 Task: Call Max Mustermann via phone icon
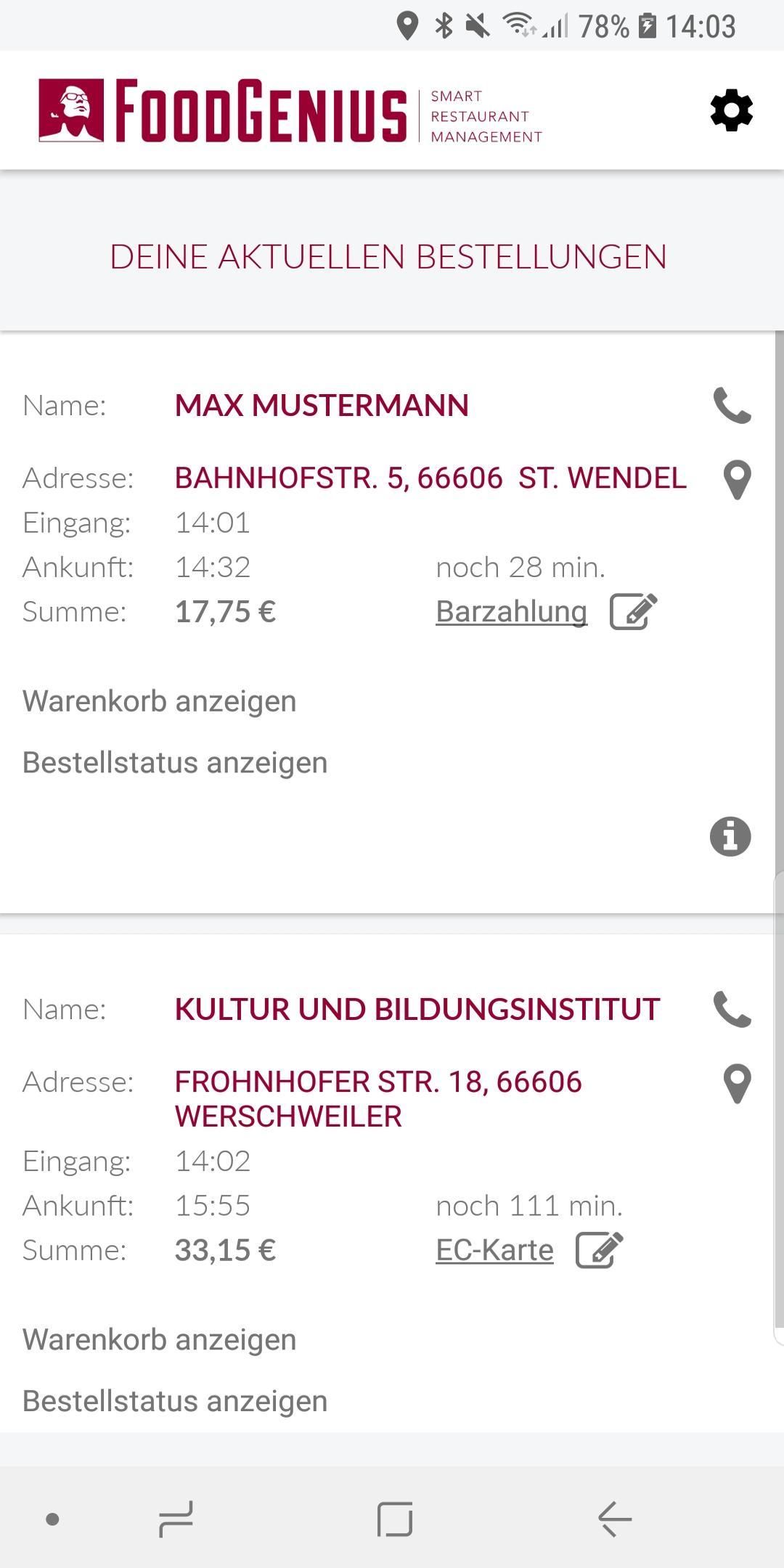732,405
